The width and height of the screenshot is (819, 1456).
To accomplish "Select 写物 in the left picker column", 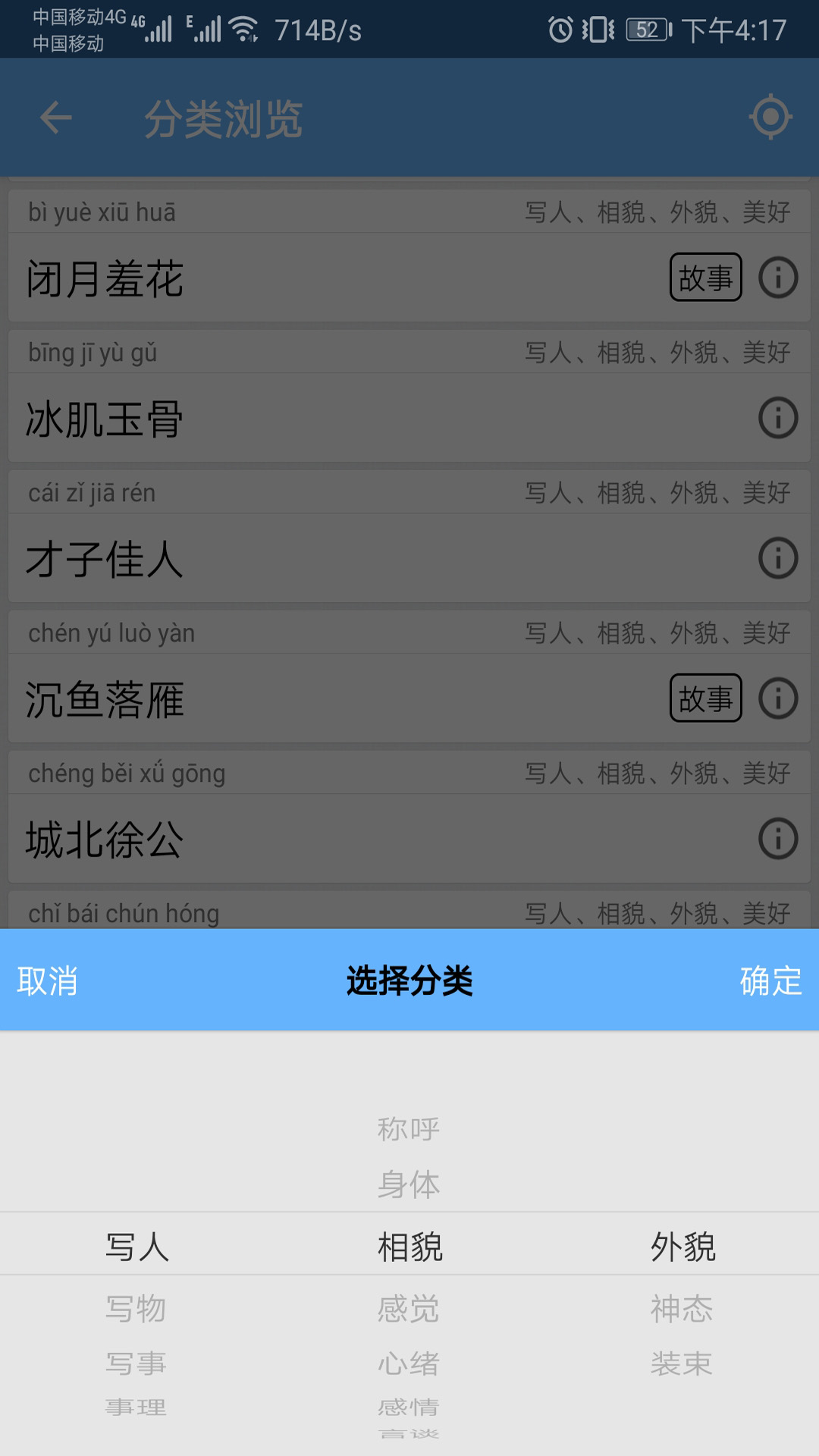I will (x=135, y=1306).
